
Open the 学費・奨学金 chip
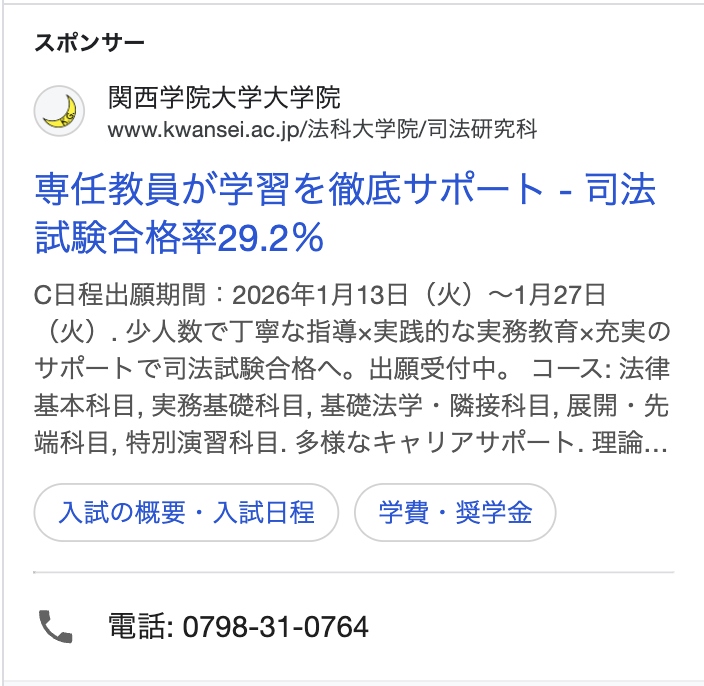coord(455,513)
